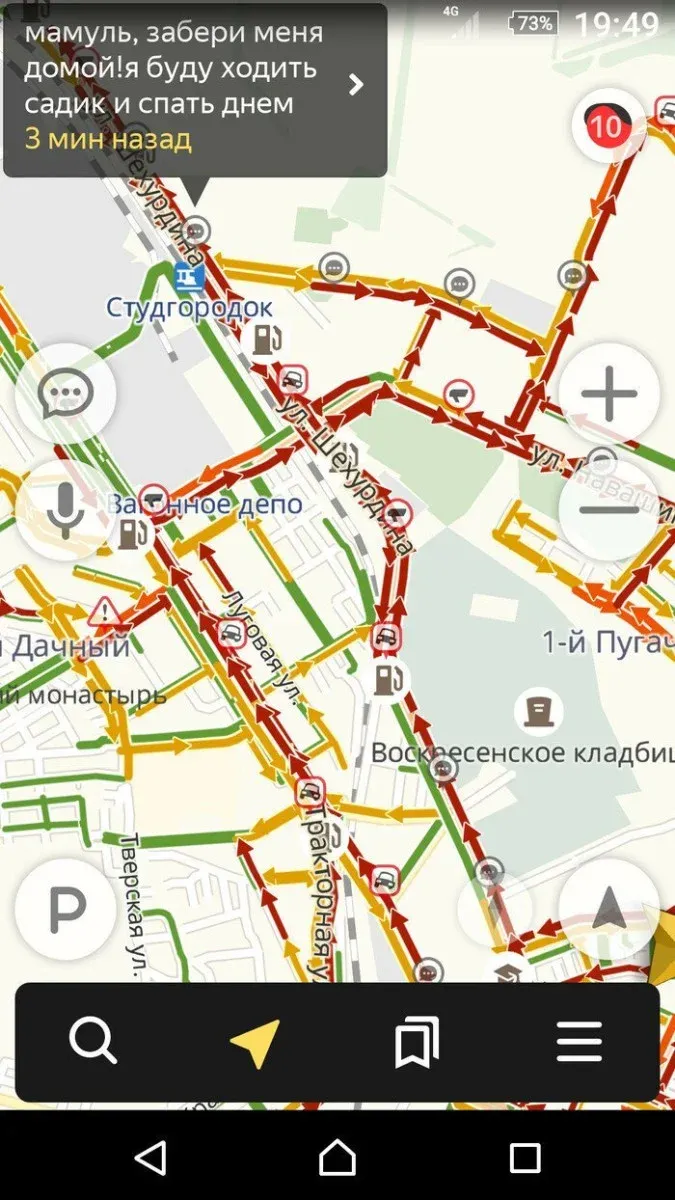Show parking layer with P button

(66, 909)
